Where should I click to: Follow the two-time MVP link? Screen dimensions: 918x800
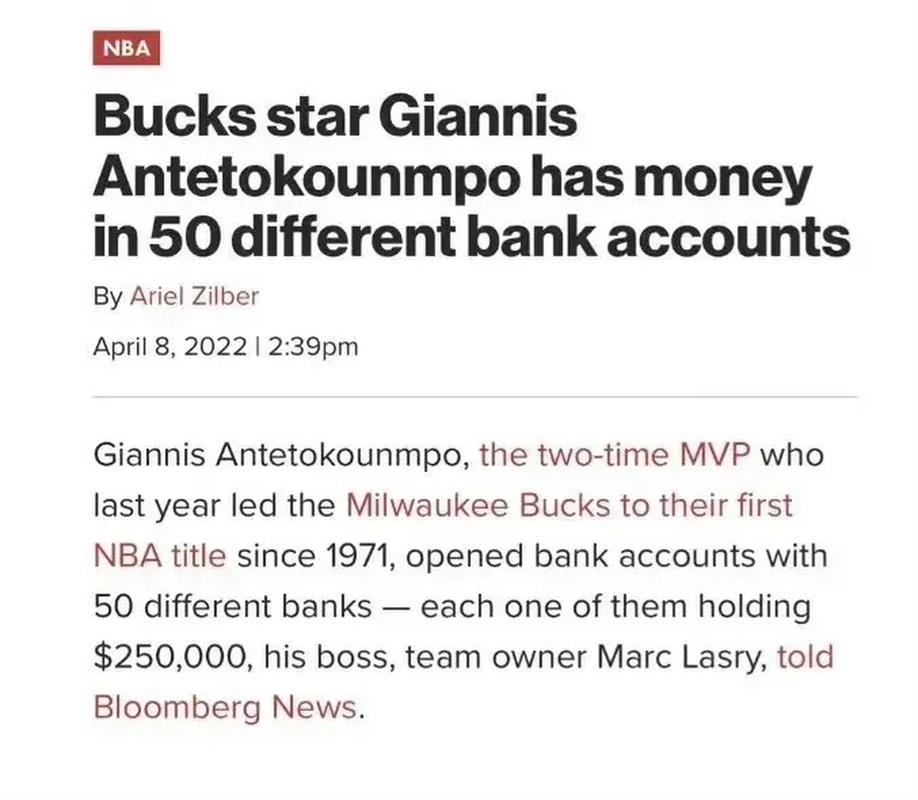click(615, 456)
